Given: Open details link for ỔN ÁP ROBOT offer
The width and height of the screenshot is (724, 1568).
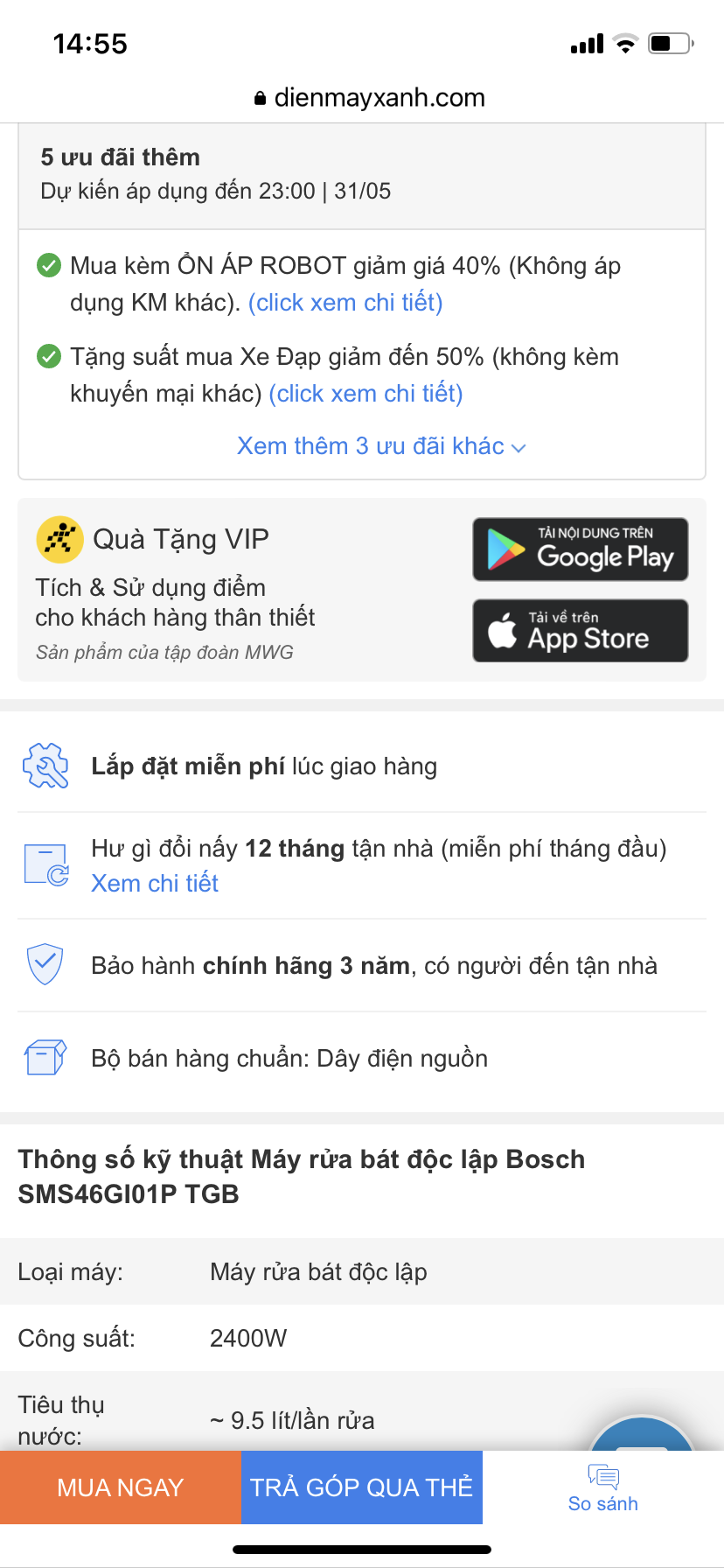Looking at the screenshot, I should (x=345, y=303).
